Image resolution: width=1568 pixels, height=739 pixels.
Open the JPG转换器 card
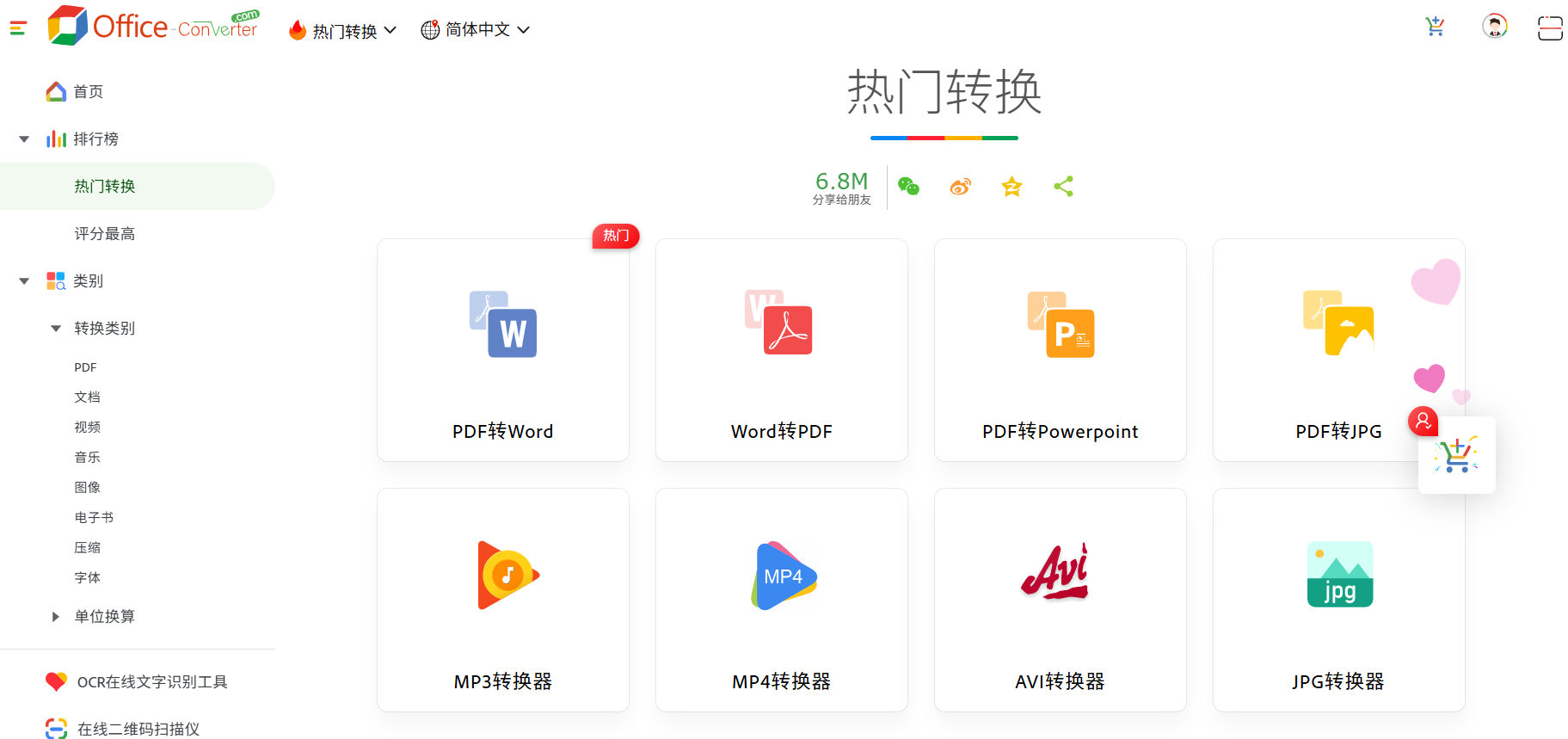click(1338, 600)
